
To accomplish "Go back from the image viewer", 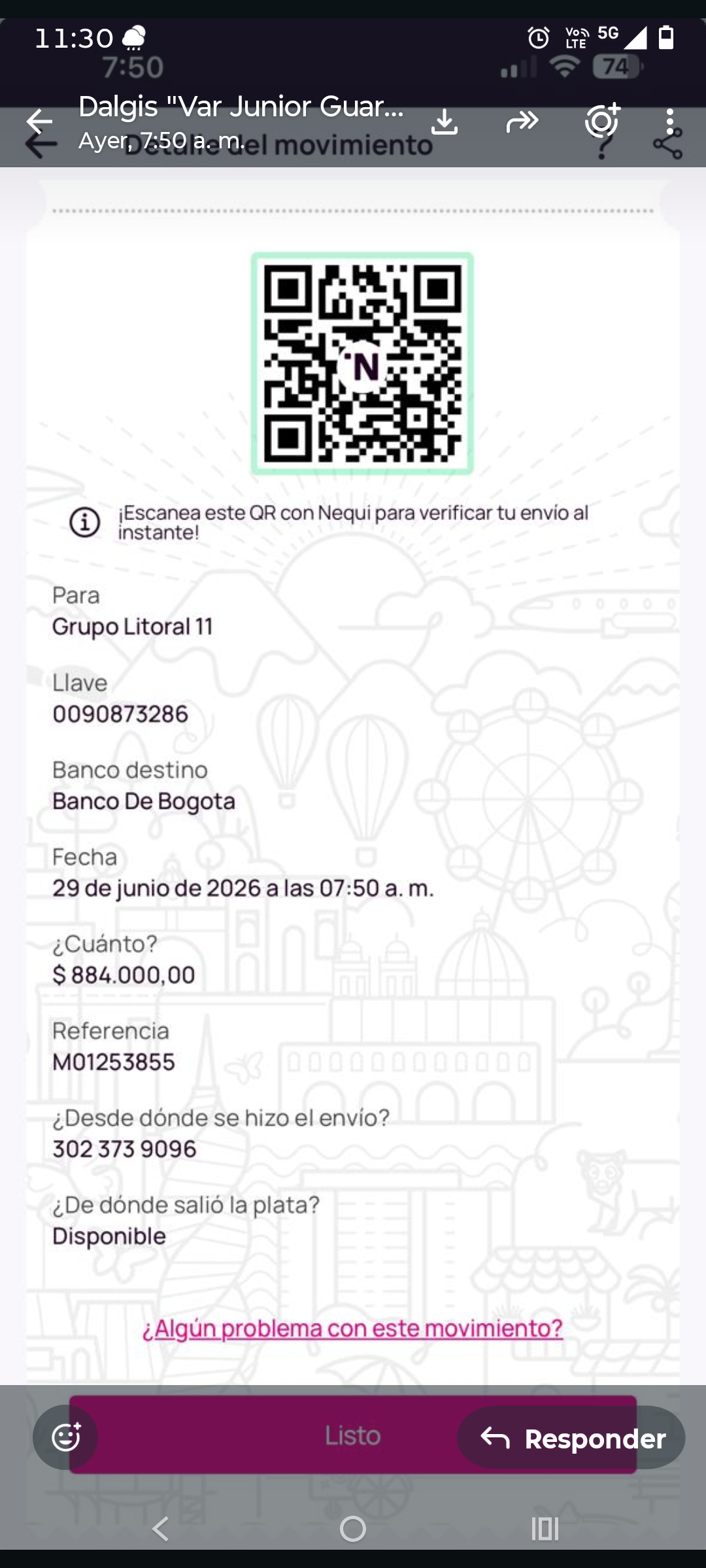I will click(x=39, y=122).
